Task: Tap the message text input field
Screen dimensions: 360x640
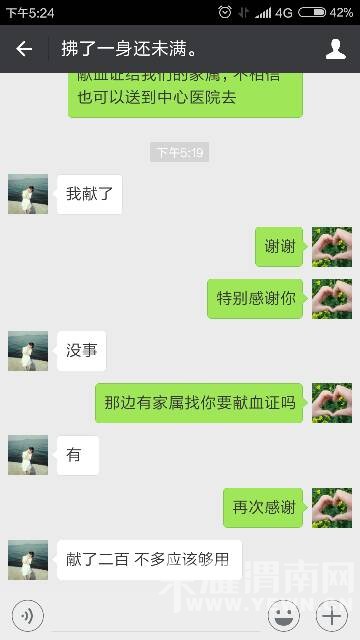Action: tap(155, 616)
